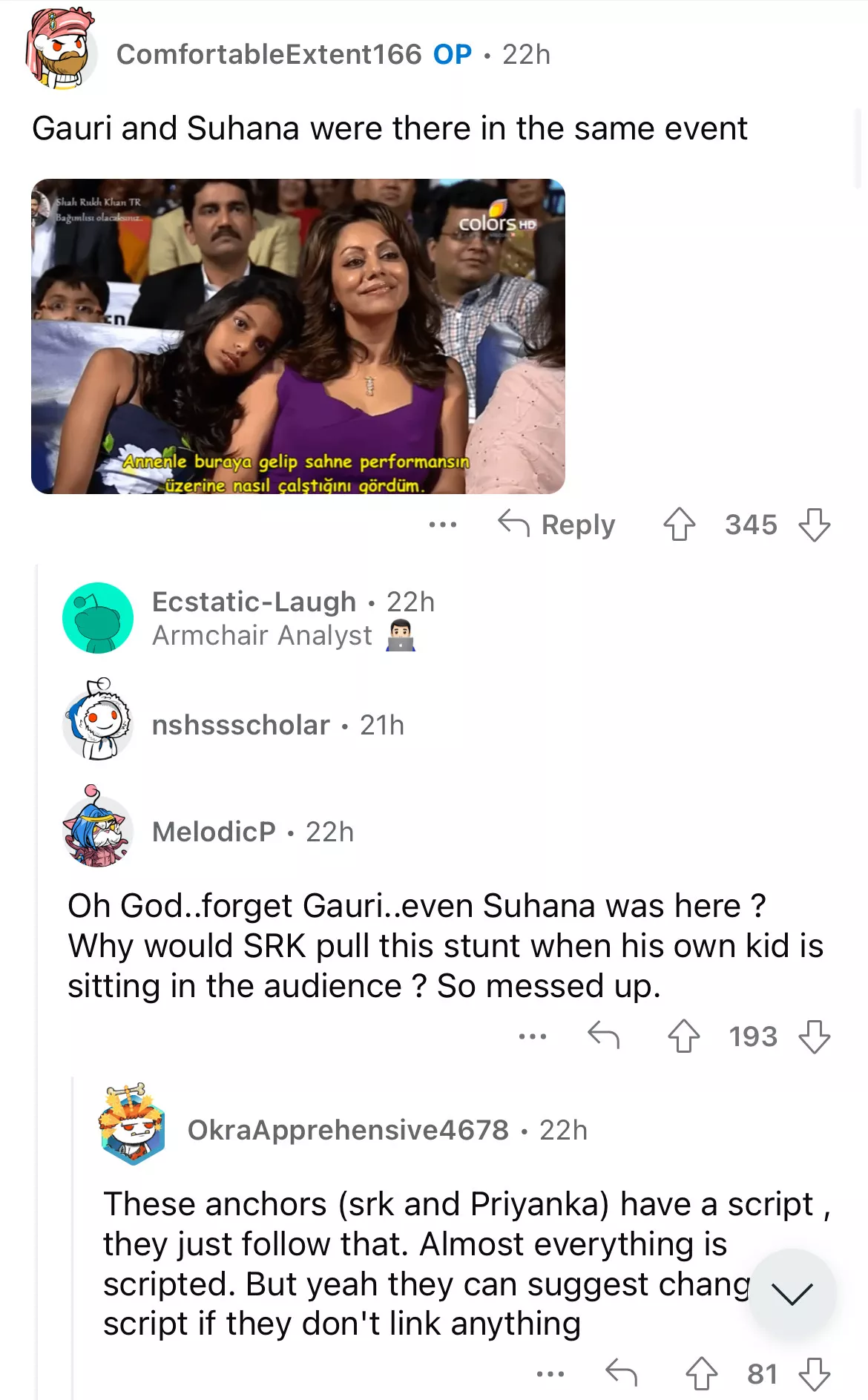Reply to MelodicP's comment
This screenshot has height=1400, width=868.
pos(603,1036)
